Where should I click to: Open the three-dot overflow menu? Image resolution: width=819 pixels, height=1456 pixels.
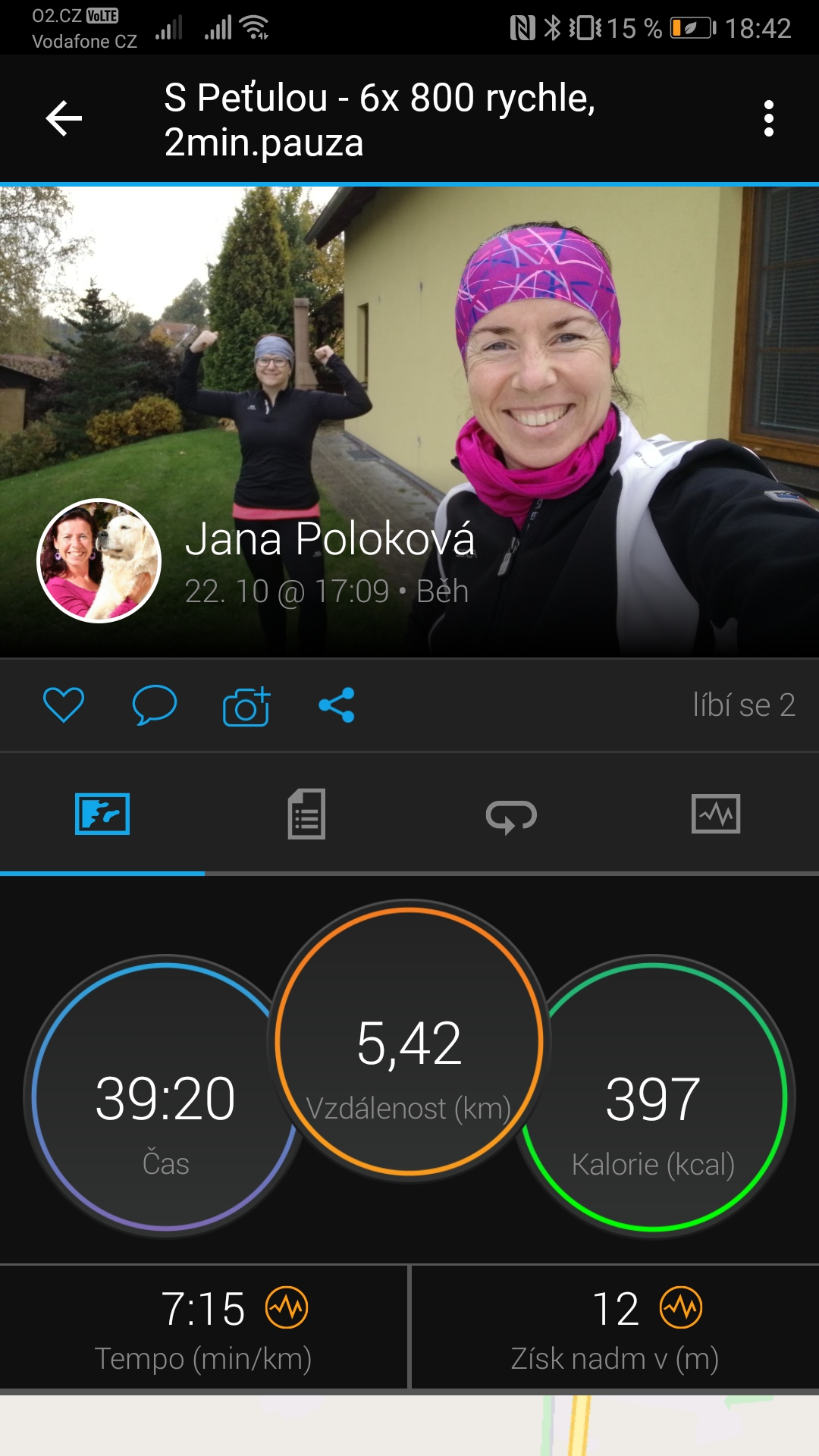point(769,119)
